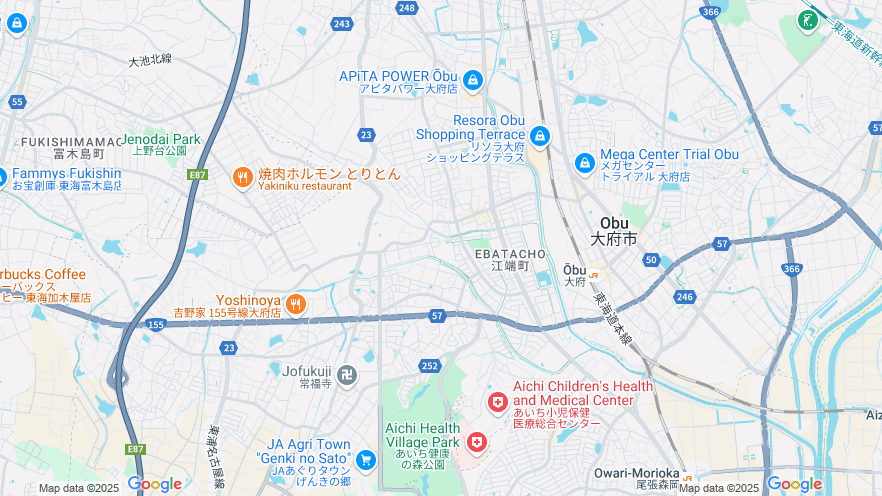Image resolution: width=882 pixels, height=496 pixels.
Task: Select the Resora Obu Shopping Terrace marker
Action: click(x=540, y=135)
